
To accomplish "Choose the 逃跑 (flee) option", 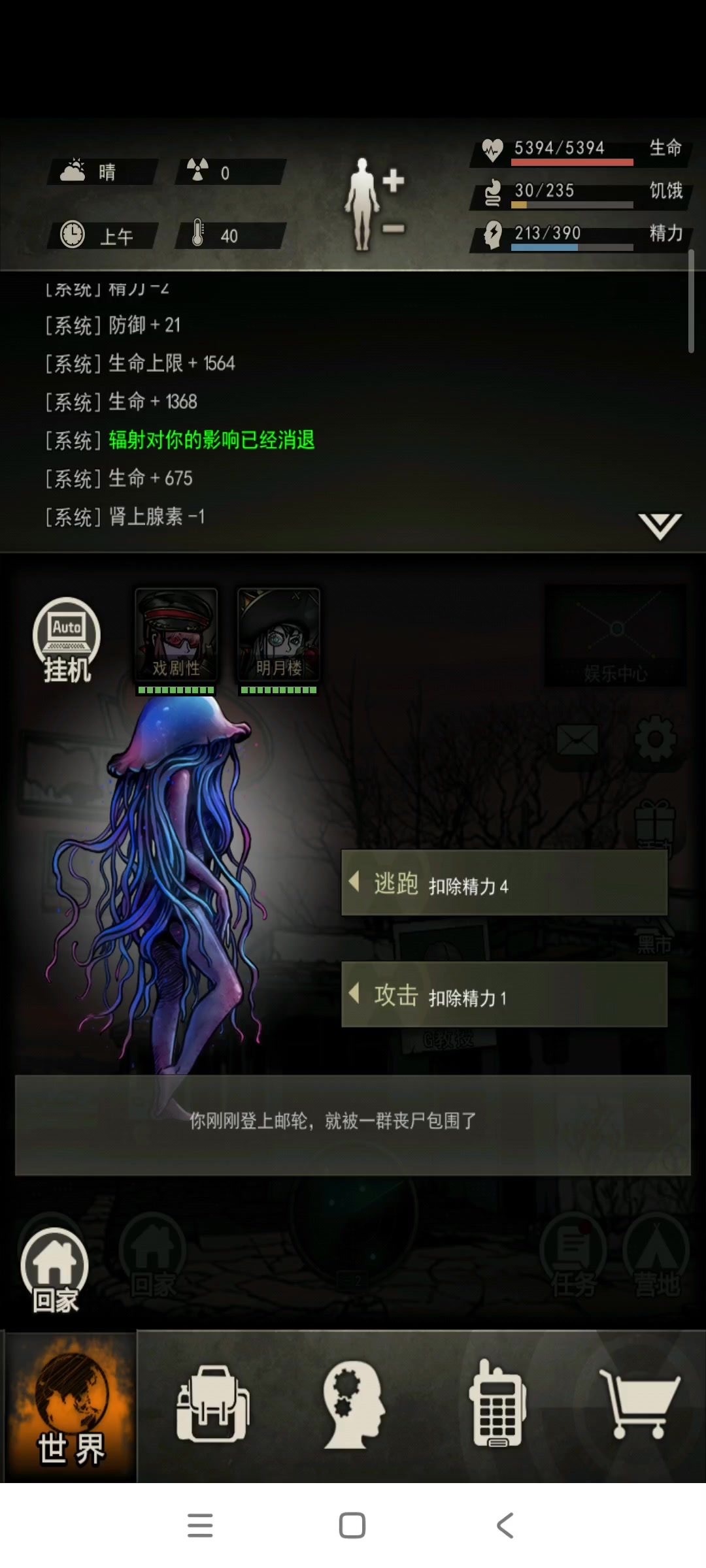I will pos(504,883).
